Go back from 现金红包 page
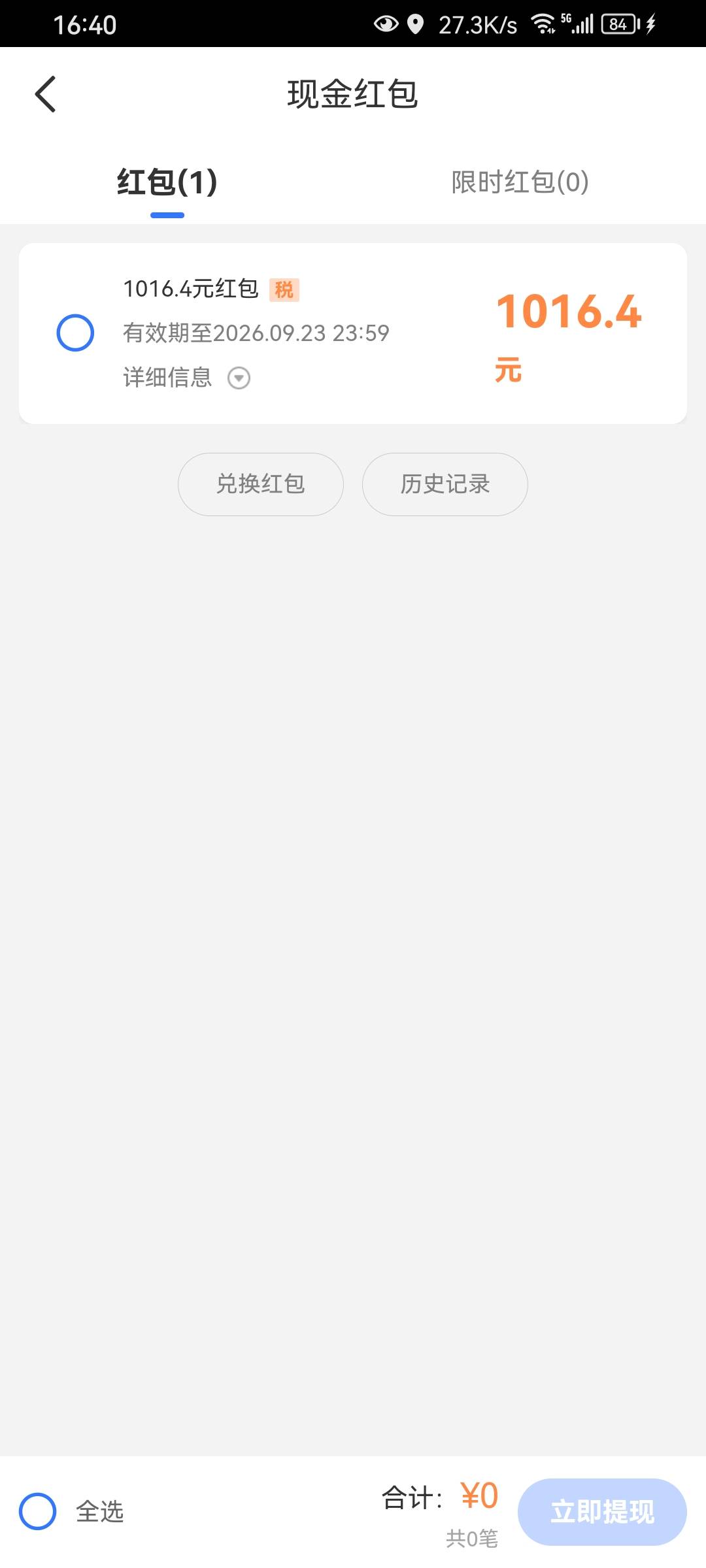 tap(45, 95)
